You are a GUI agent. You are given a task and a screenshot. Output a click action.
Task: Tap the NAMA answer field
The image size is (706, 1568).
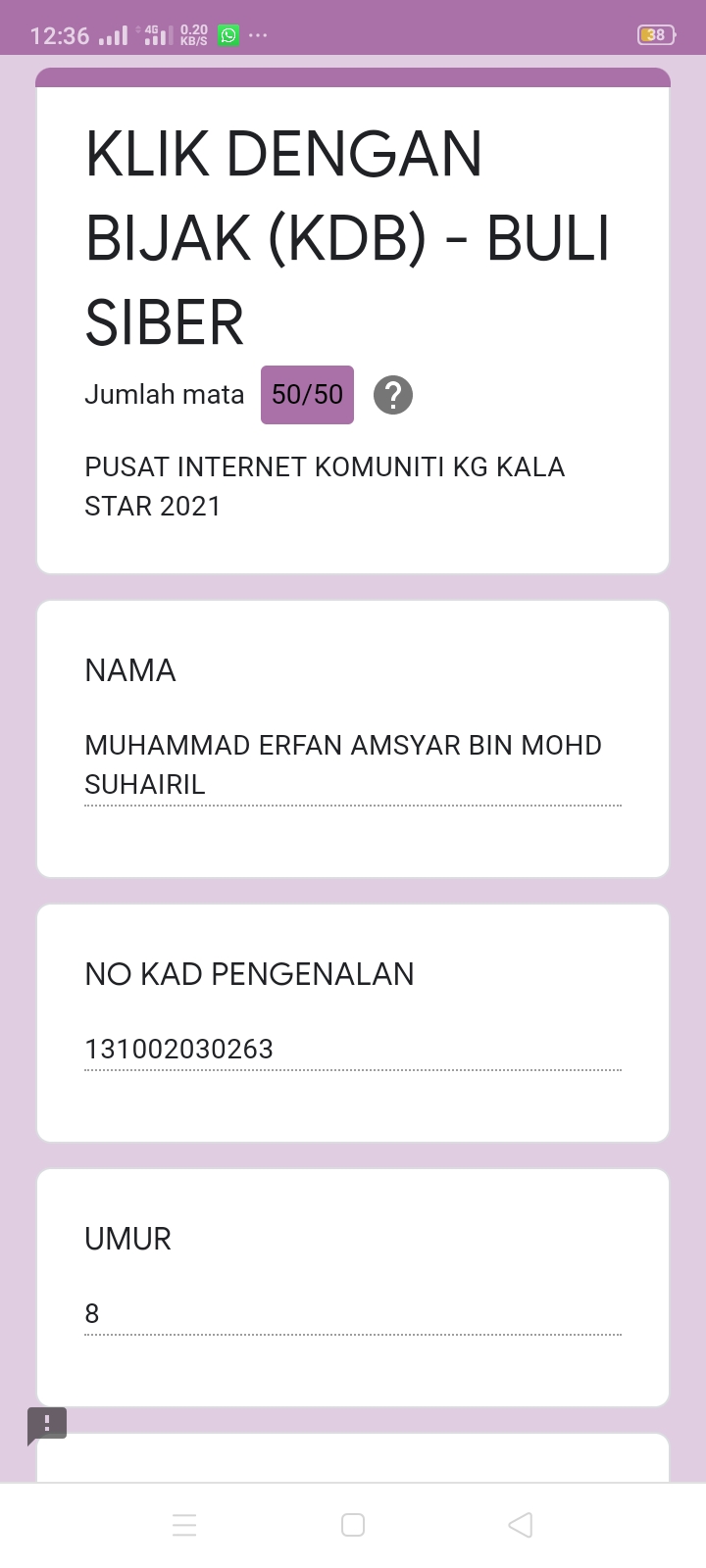352,764
